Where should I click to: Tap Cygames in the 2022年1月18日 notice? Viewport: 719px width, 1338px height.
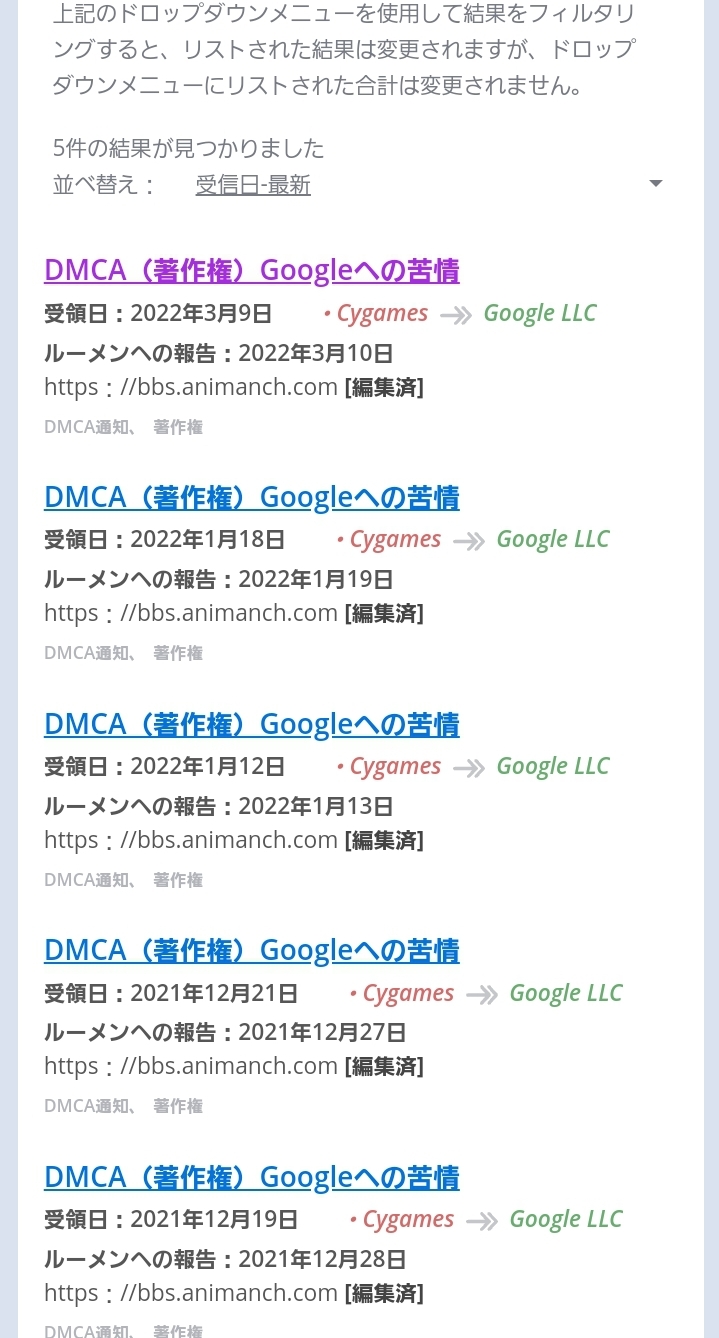395,540
